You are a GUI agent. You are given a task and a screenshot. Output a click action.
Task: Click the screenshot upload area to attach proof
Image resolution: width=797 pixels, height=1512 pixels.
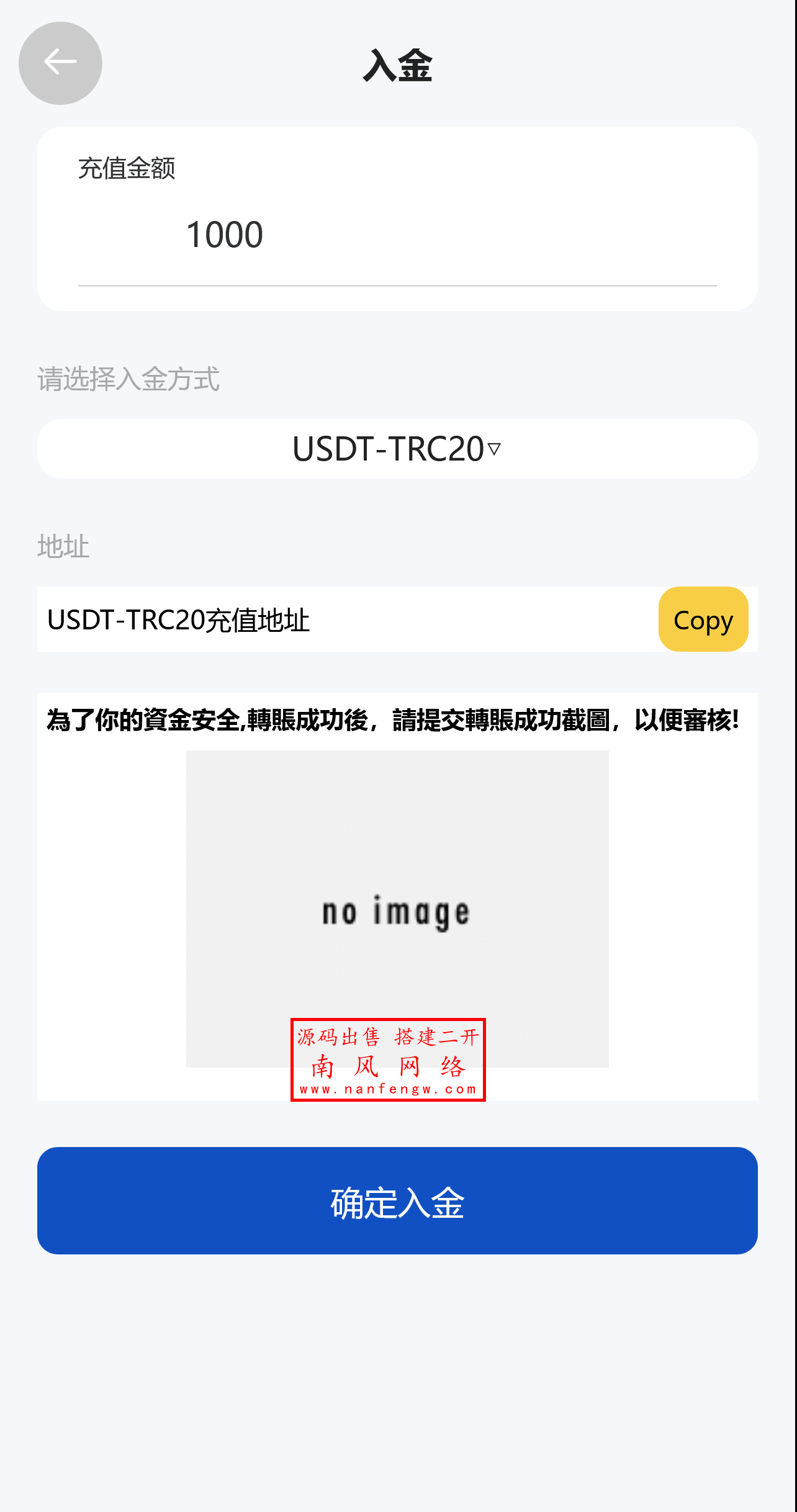397,910
